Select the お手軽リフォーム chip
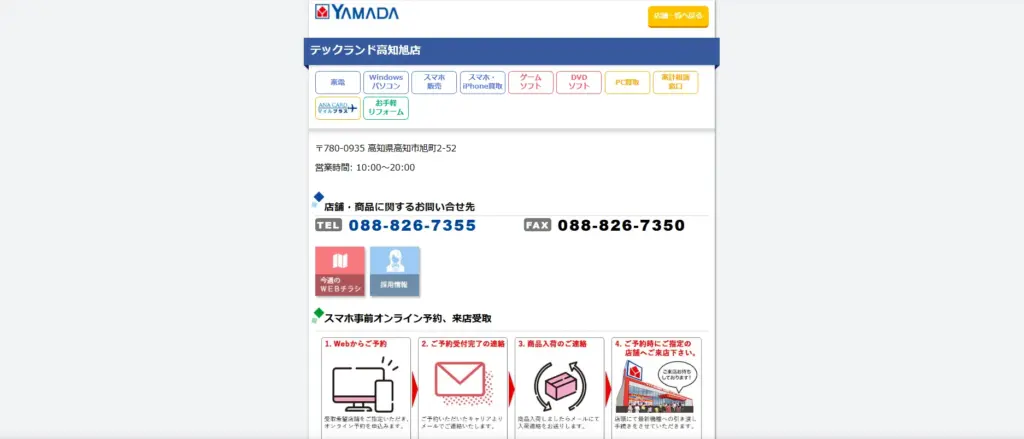Viewport: 1024px width, 439px height. [x=386, y=108]
